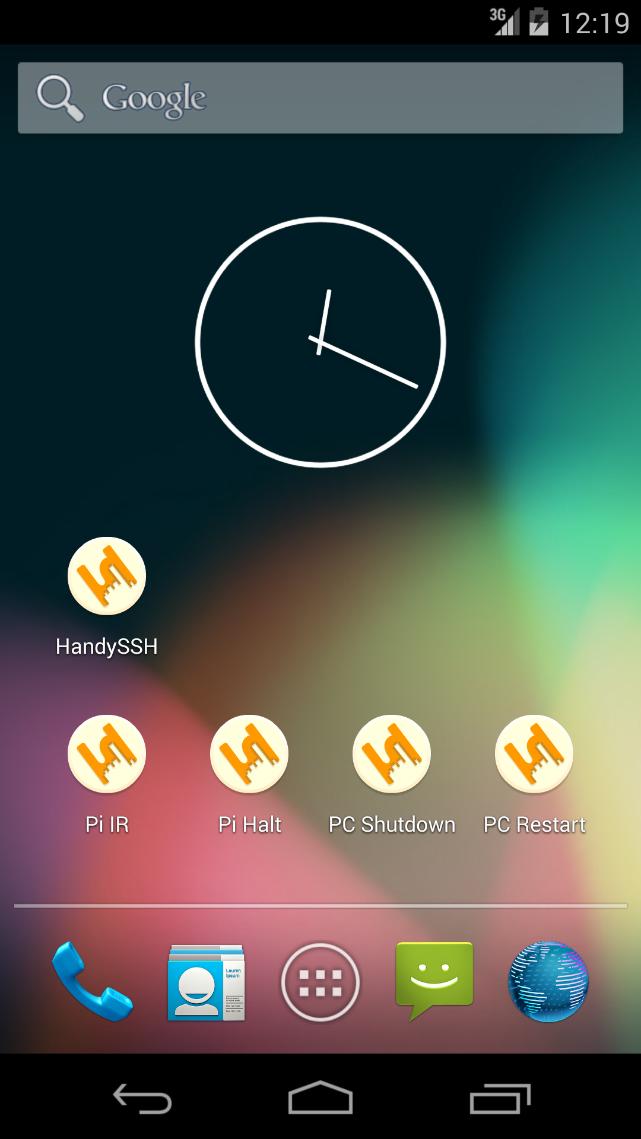Launch the Browser globe icon

[548, 982]
